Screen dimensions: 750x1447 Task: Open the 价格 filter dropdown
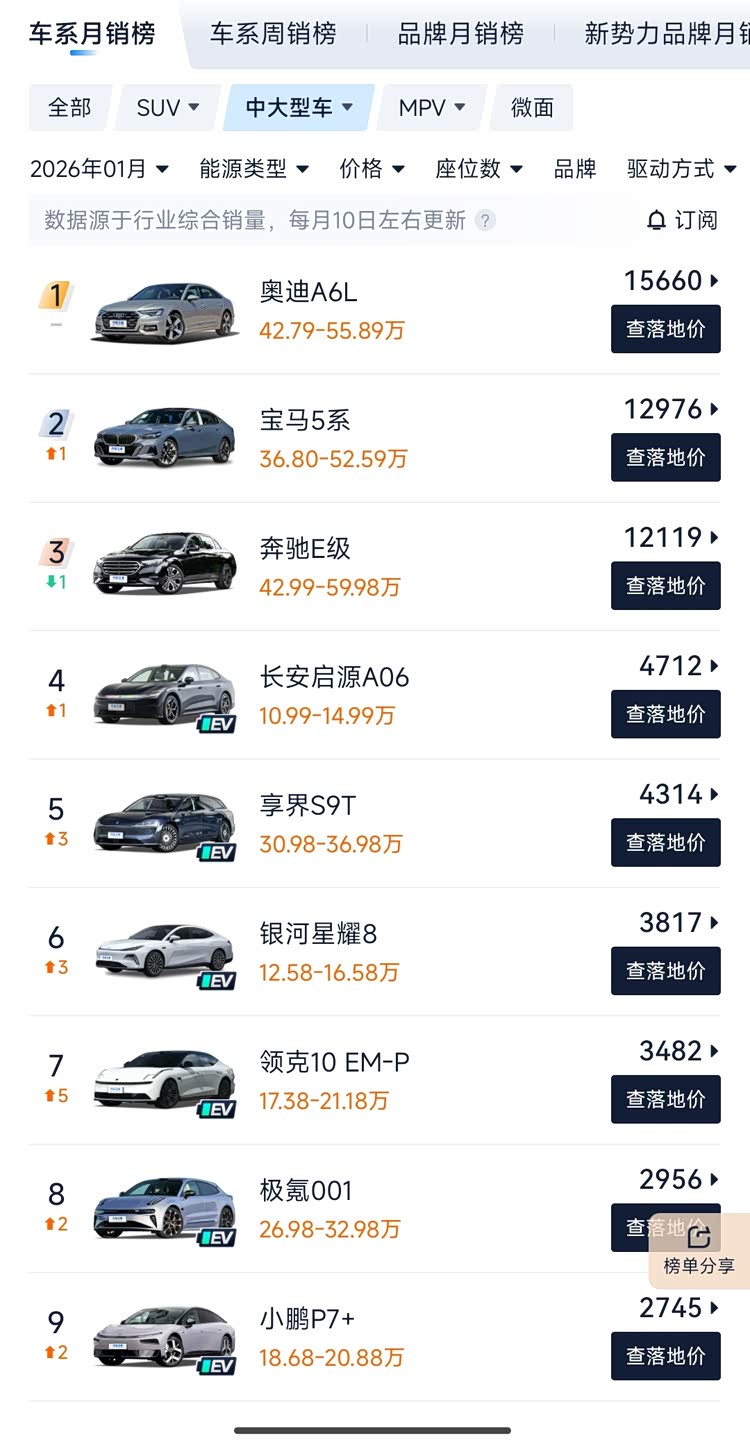(x=371, y=169)
